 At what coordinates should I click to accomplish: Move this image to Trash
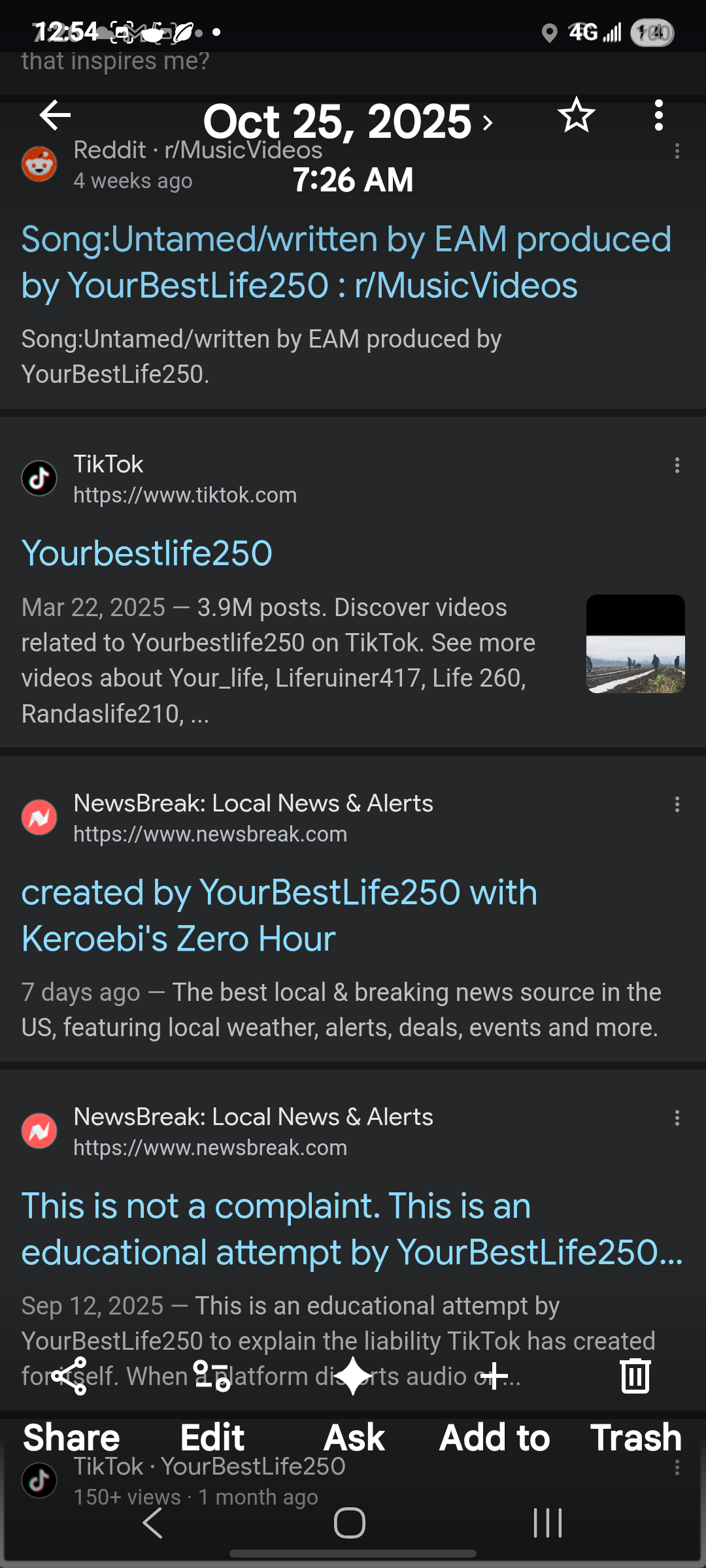pyautogui.click(x=635, y=1398)
